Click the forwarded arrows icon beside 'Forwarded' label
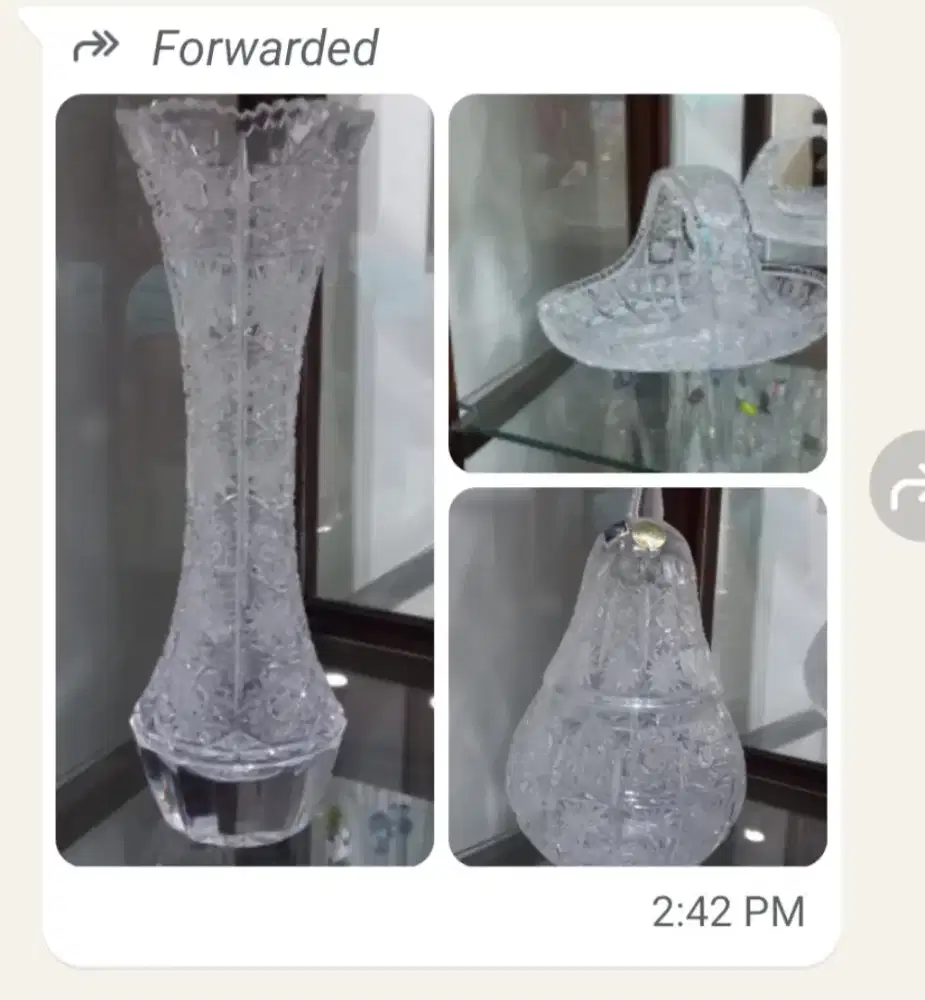 click(95, 44)
